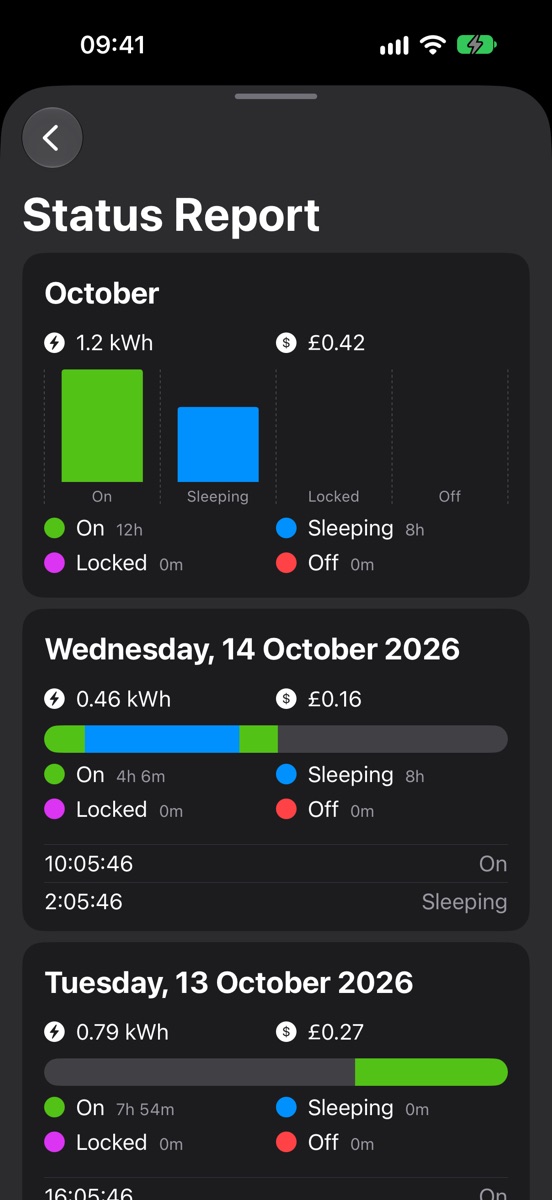This screenshot has height=1200, width=552.
Task: Go back using the back arrow
Action: coord(52,138)
